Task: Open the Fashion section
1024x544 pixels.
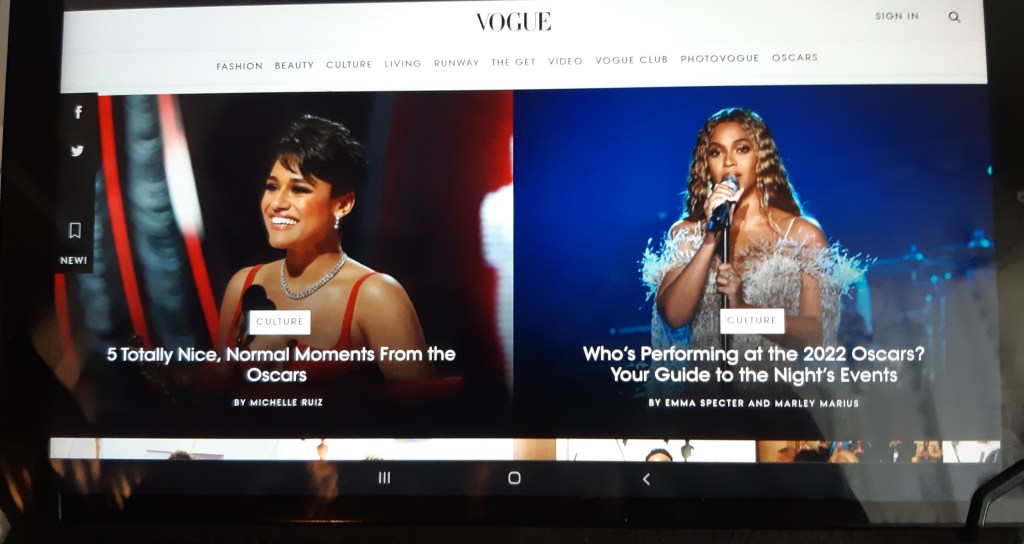Action: [x=239, y=66]
